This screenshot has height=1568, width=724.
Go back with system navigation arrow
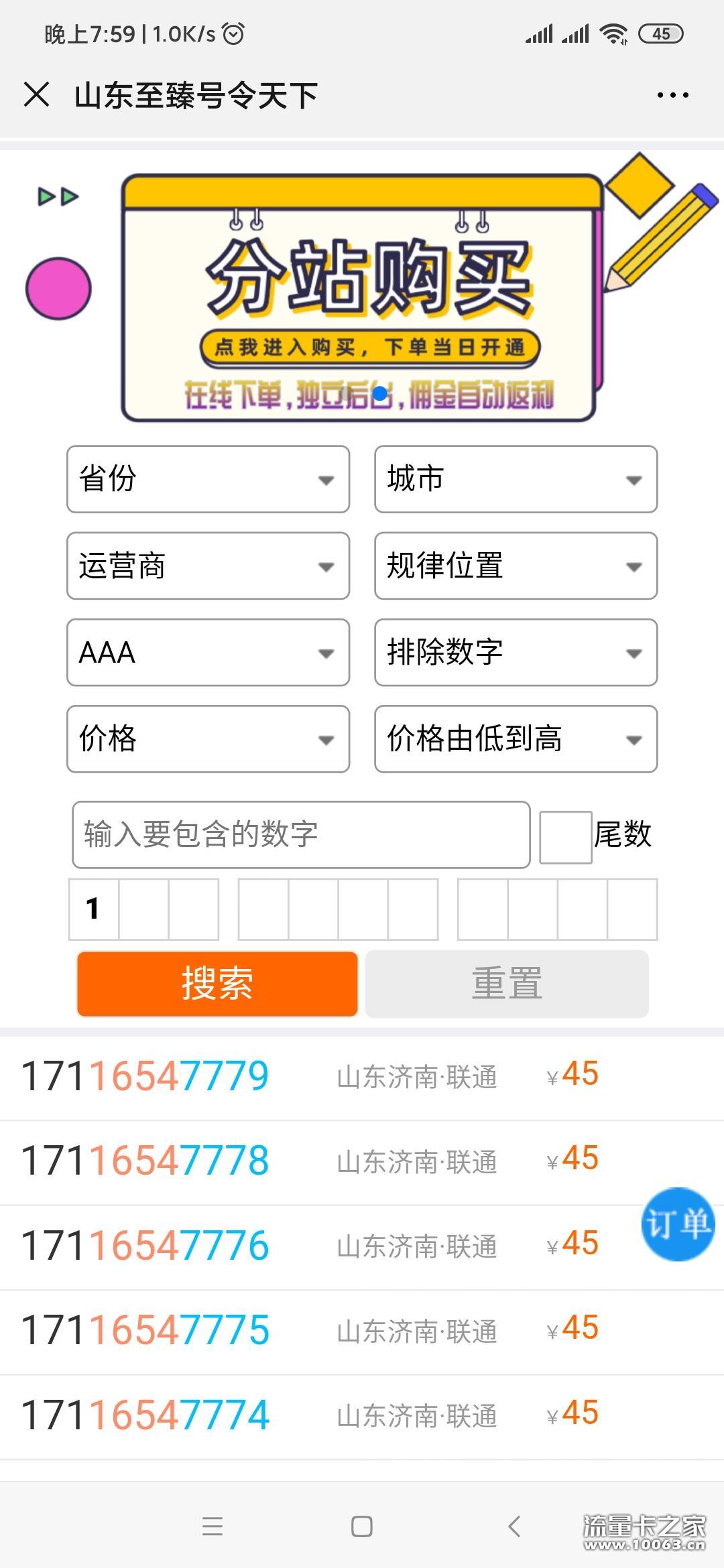click(x=514, y=1526)
